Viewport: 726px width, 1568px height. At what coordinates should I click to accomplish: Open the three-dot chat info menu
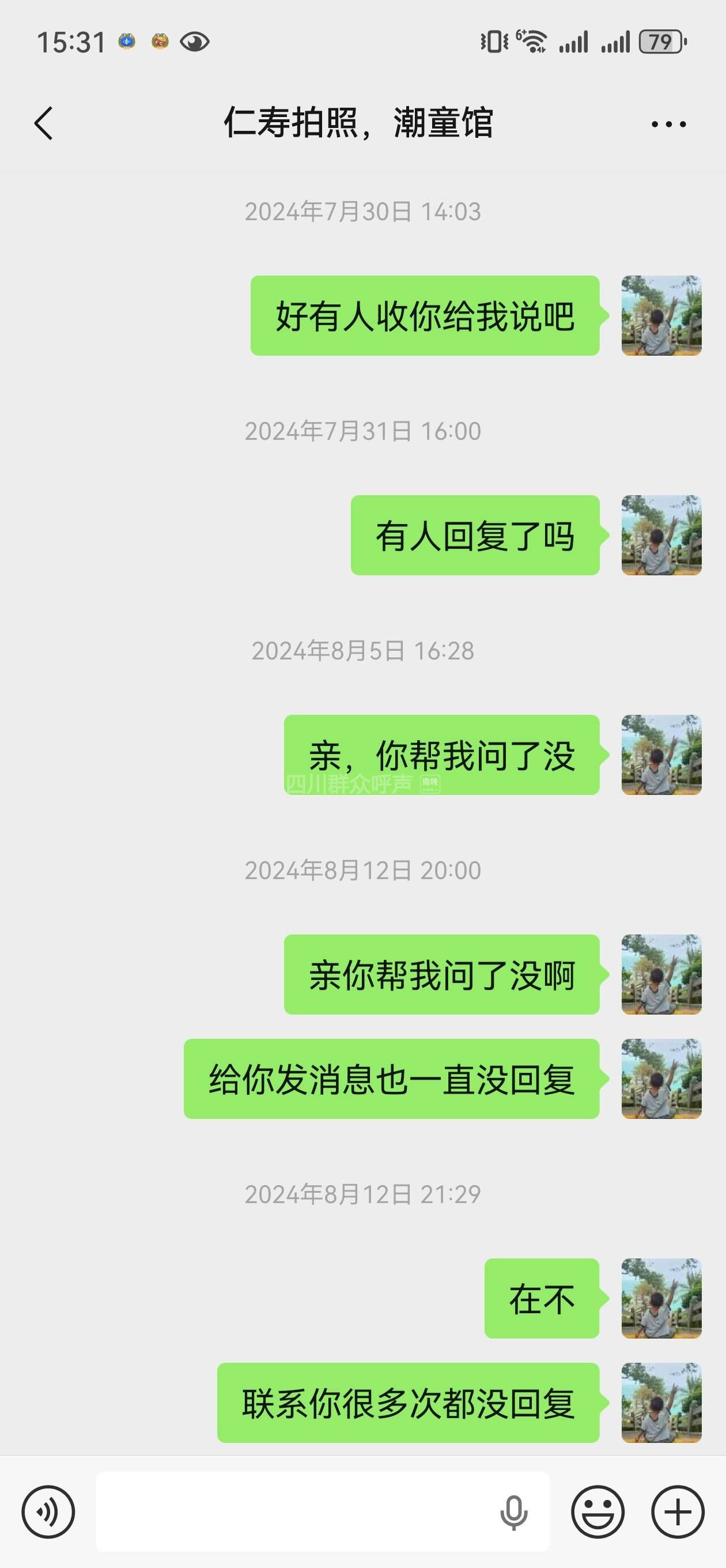[668, 124]
